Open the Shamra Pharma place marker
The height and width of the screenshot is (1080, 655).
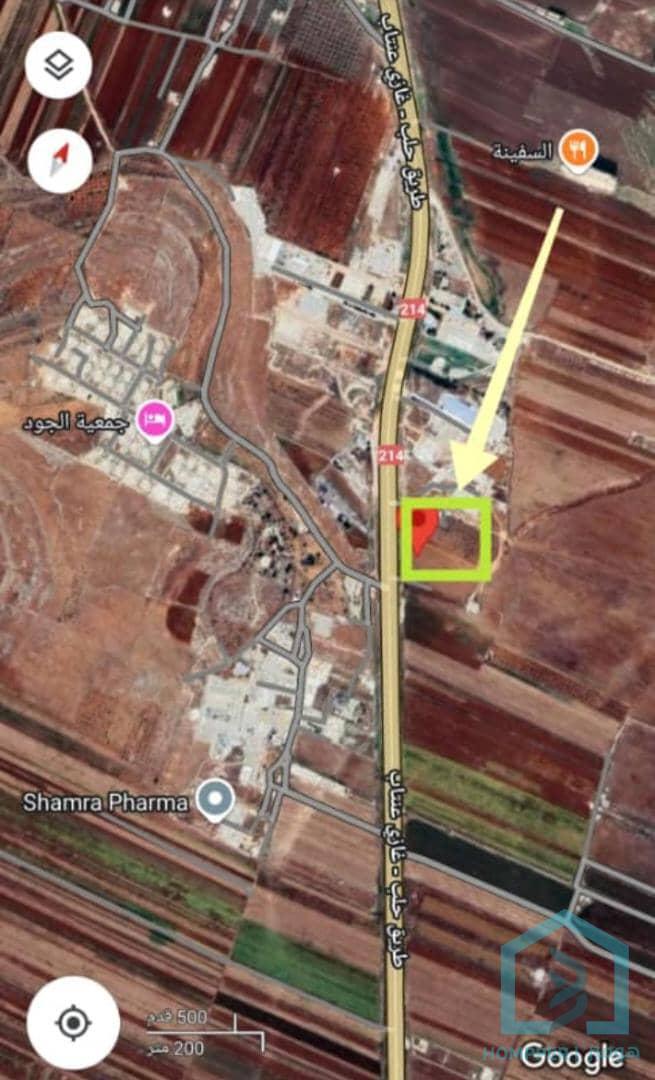click(x=214, y=801)
